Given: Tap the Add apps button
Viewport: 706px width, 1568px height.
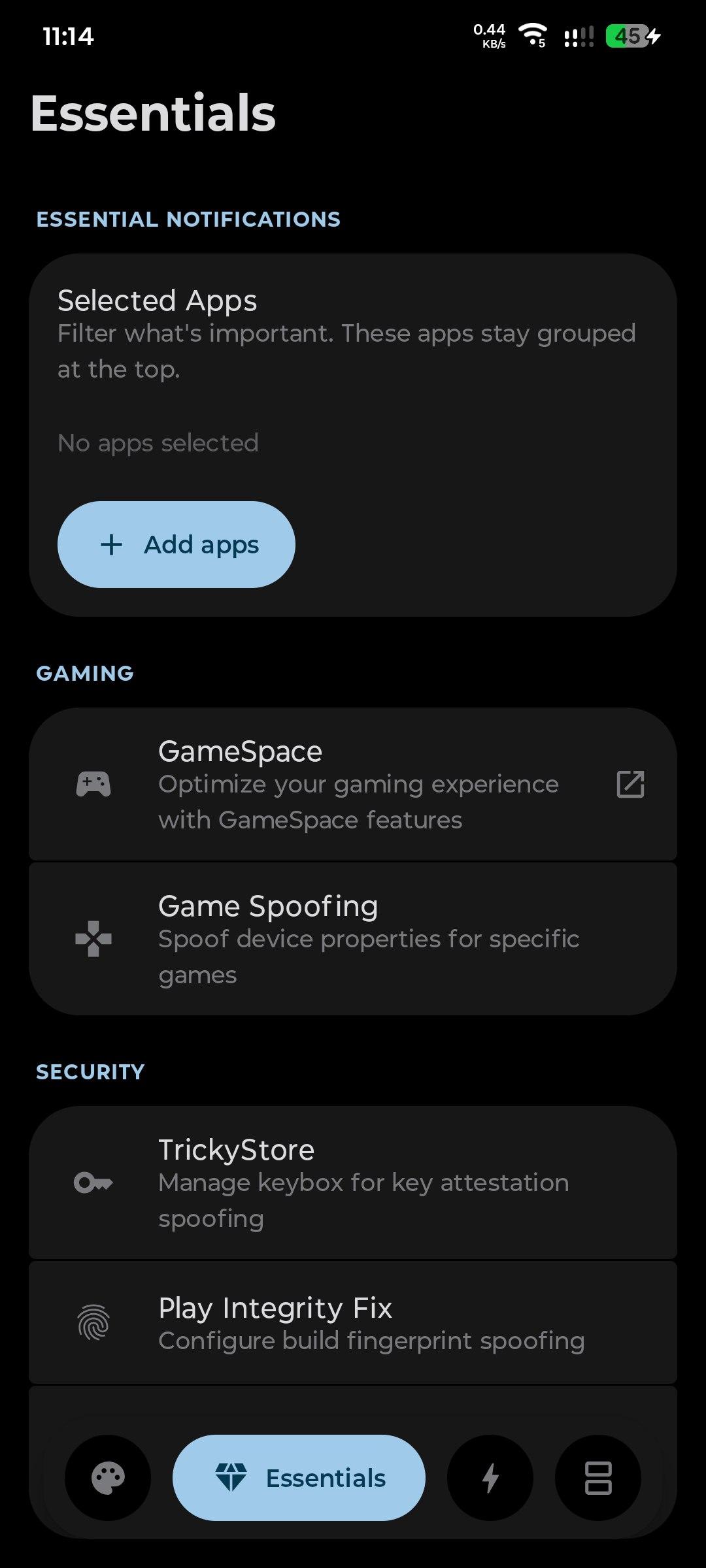Looking at the screenshot, I should 176,544.
